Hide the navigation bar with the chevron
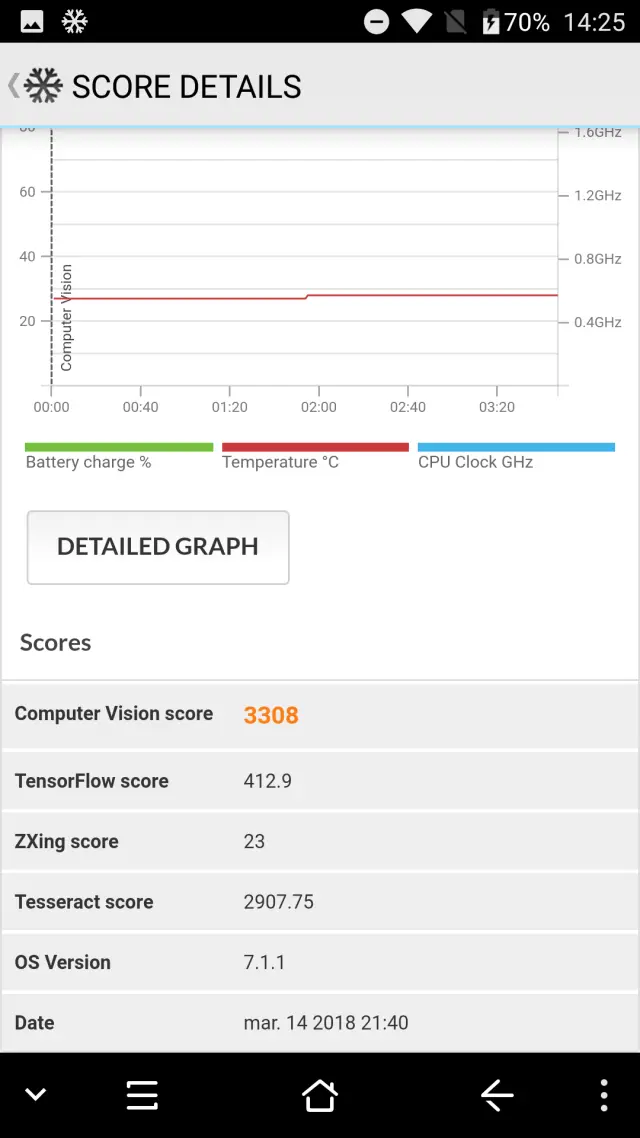The width and height of the screenshot is (640, 1138). (35, 1095)
